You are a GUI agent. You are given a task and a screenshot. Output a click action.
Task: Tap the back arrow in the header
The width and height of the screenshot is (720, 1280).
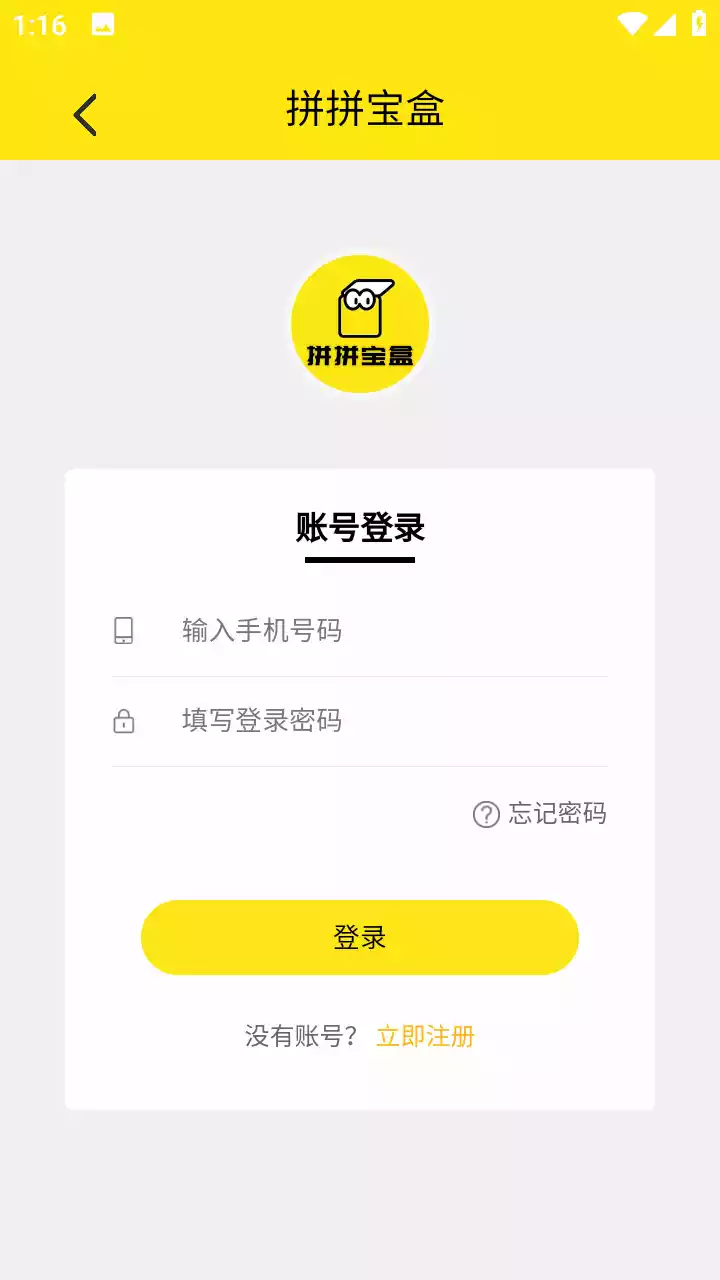point(85,114)
